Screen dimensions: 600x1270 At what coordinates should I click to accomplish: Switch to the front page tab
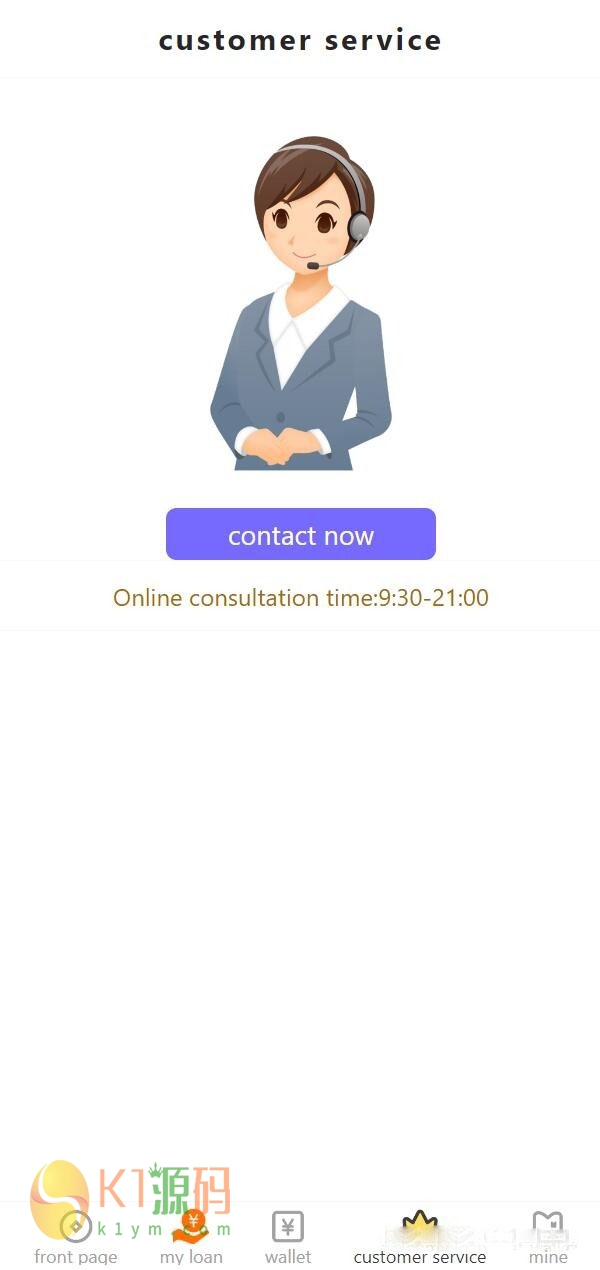tap(76, 1237)
